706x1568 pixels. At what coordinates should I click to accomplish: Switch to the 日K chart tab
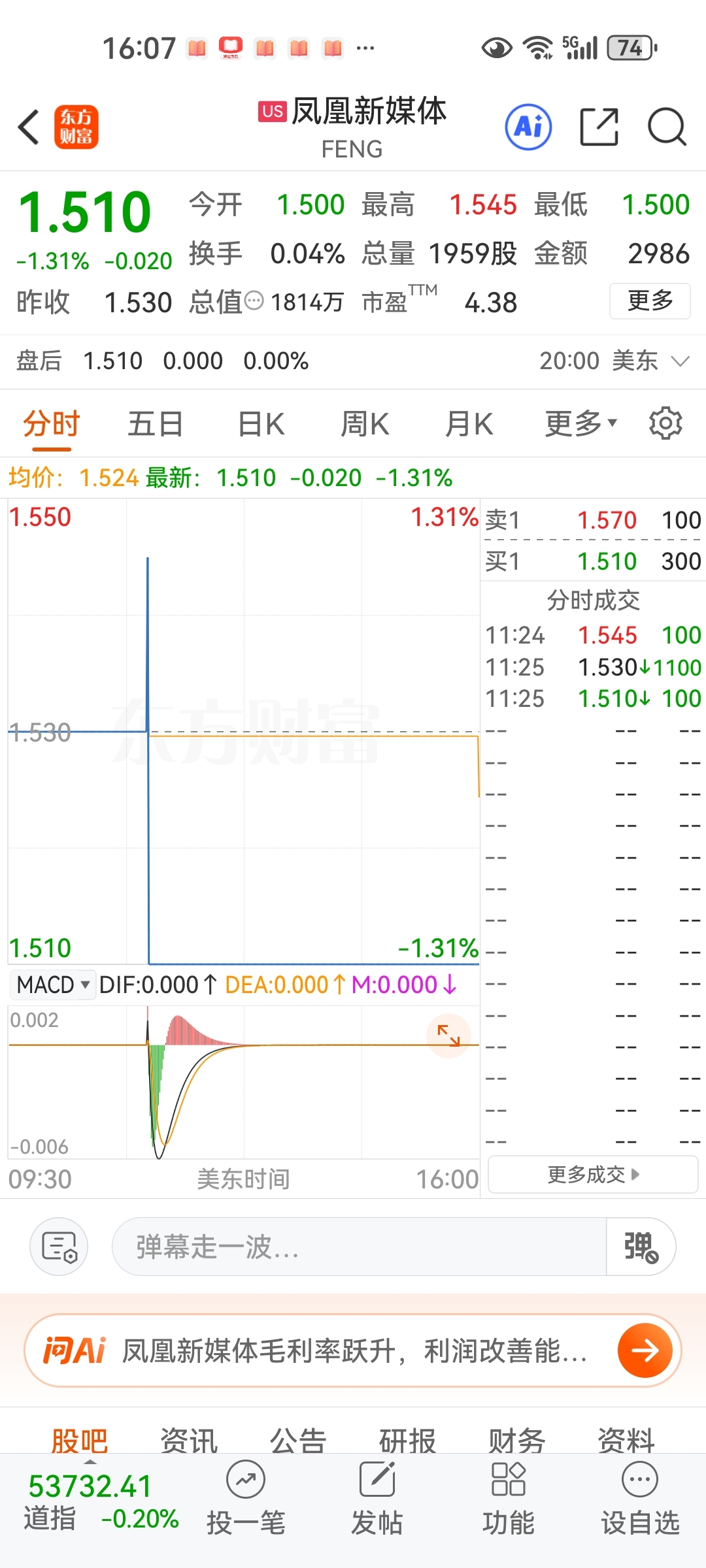[261, 424]
